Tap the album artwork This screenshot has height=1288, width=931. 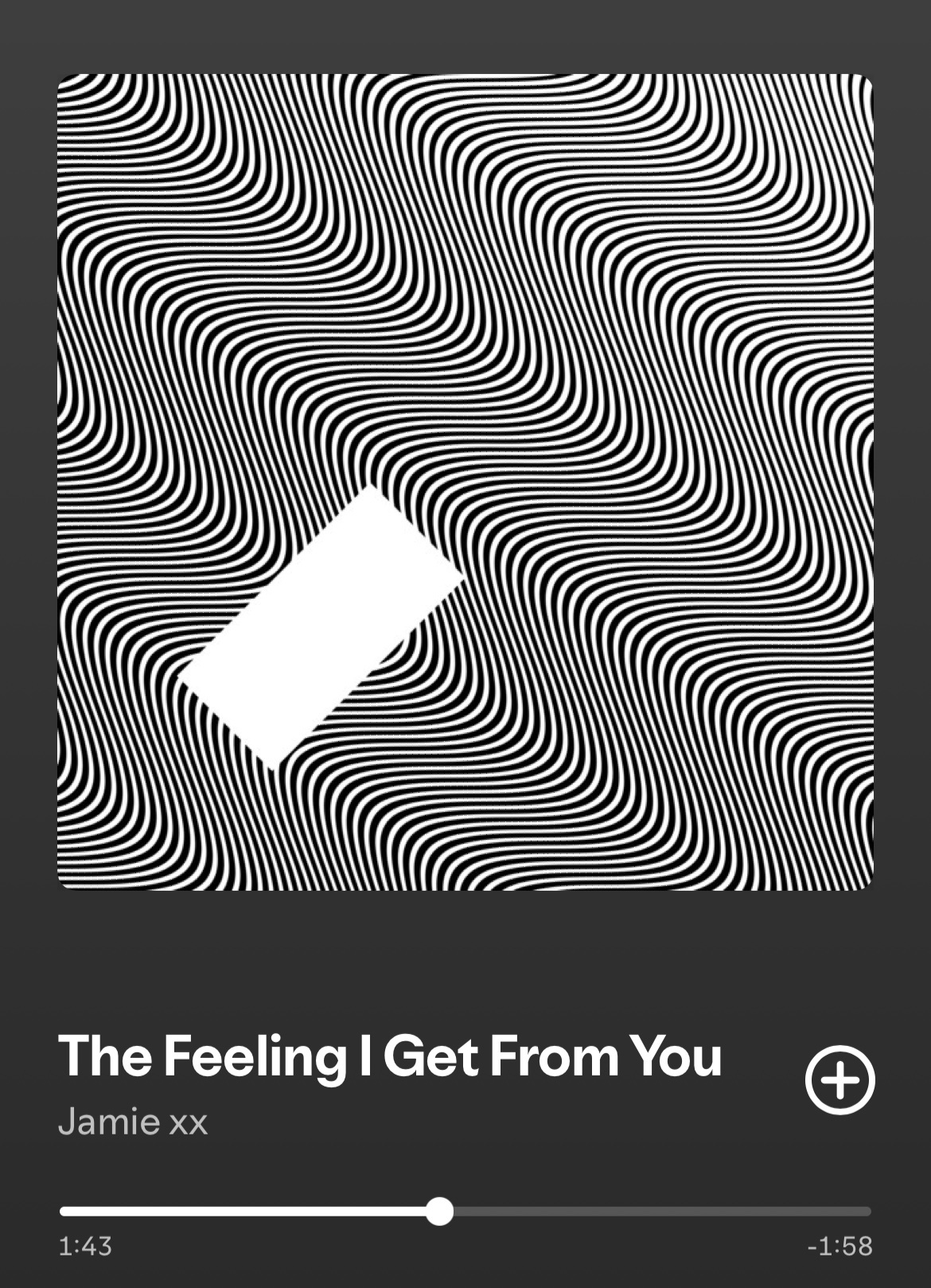coord(465,482)
